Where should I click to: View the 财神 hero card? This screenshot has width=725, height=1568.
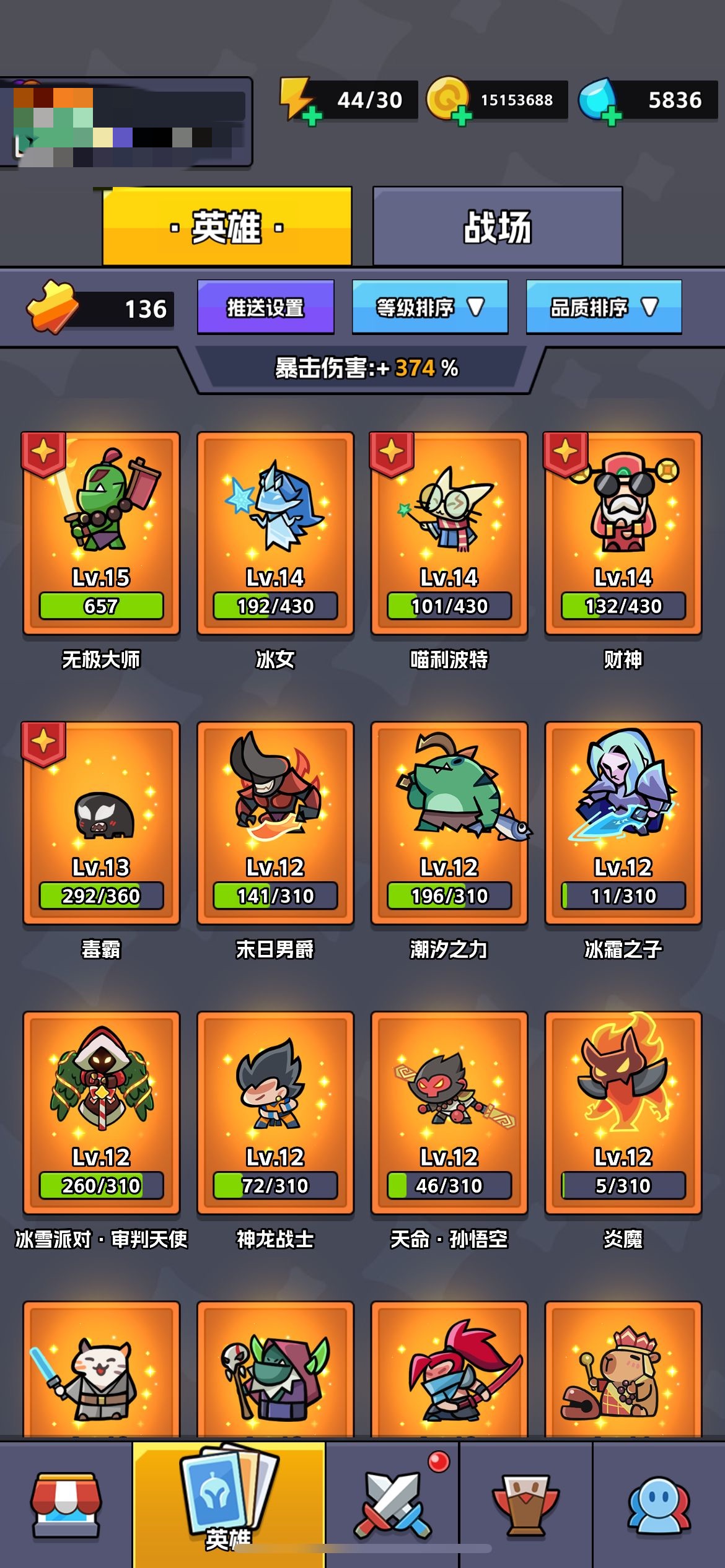tap(623, 533)
